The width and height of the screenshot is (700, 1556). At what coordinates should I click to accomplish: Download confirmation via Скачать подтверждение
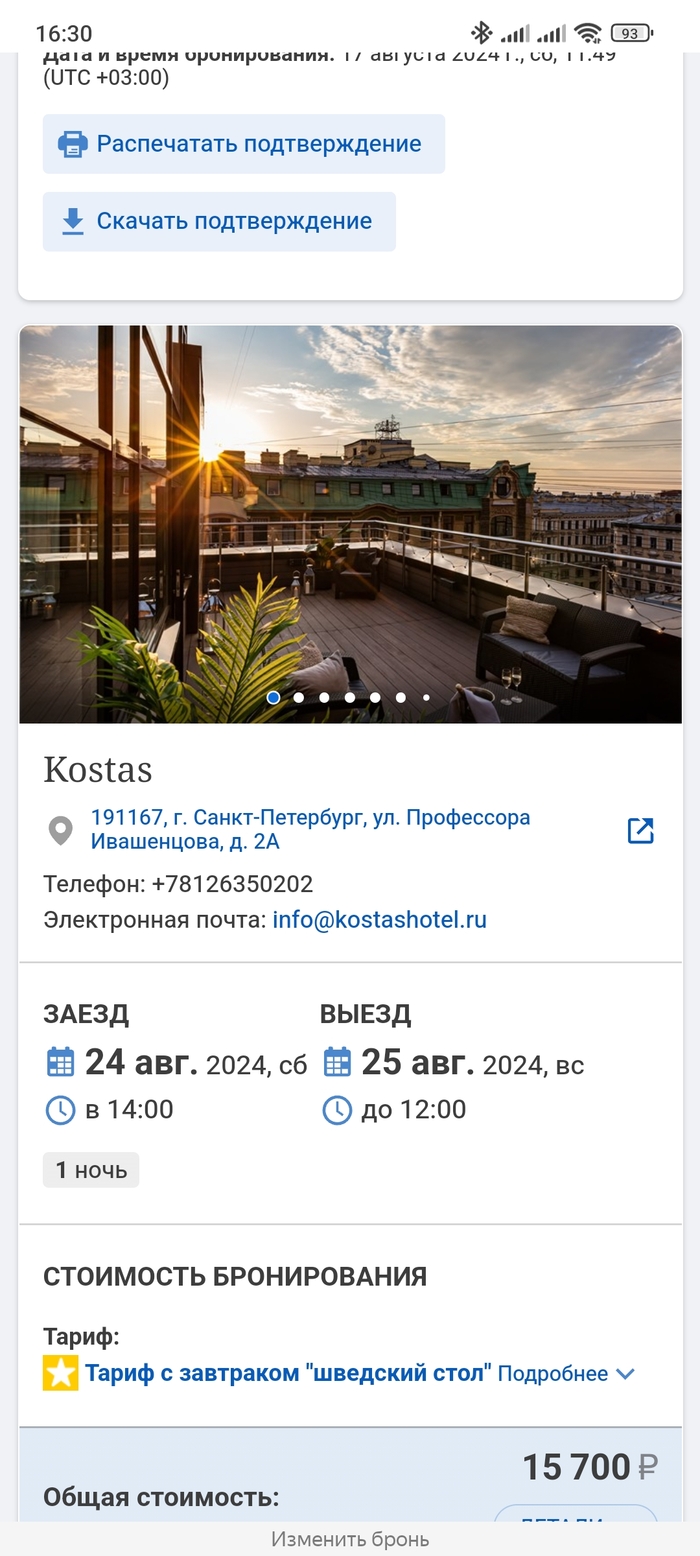[x=219, y=222]
